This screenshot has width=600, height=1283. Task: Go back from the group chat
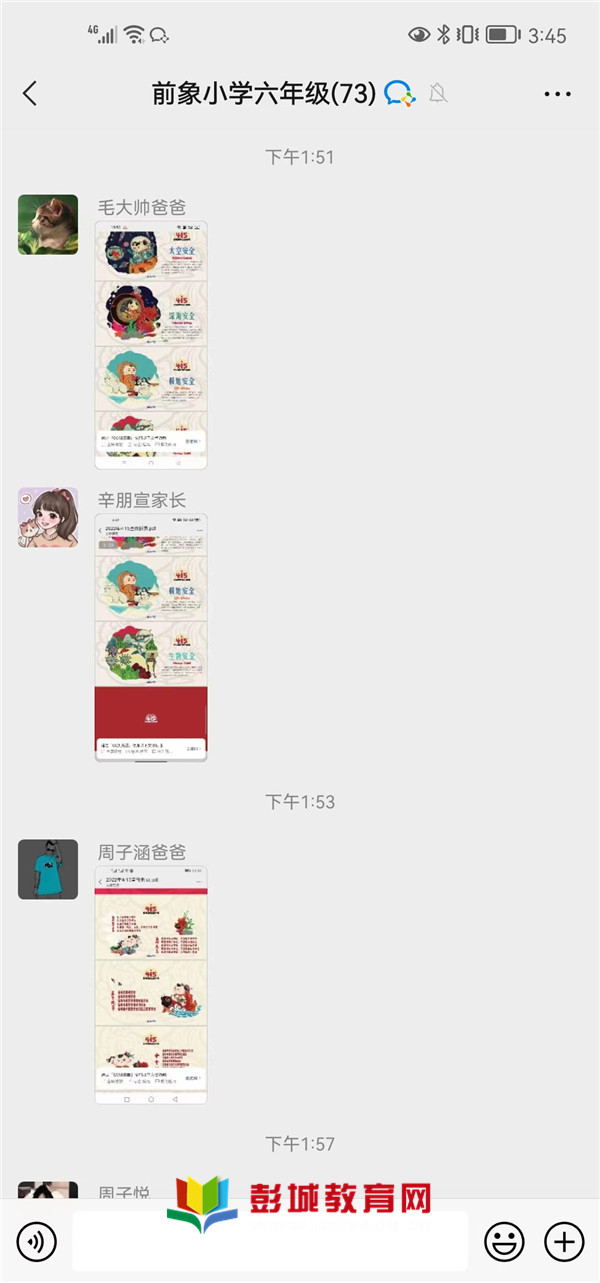click(x=30, y=94)
